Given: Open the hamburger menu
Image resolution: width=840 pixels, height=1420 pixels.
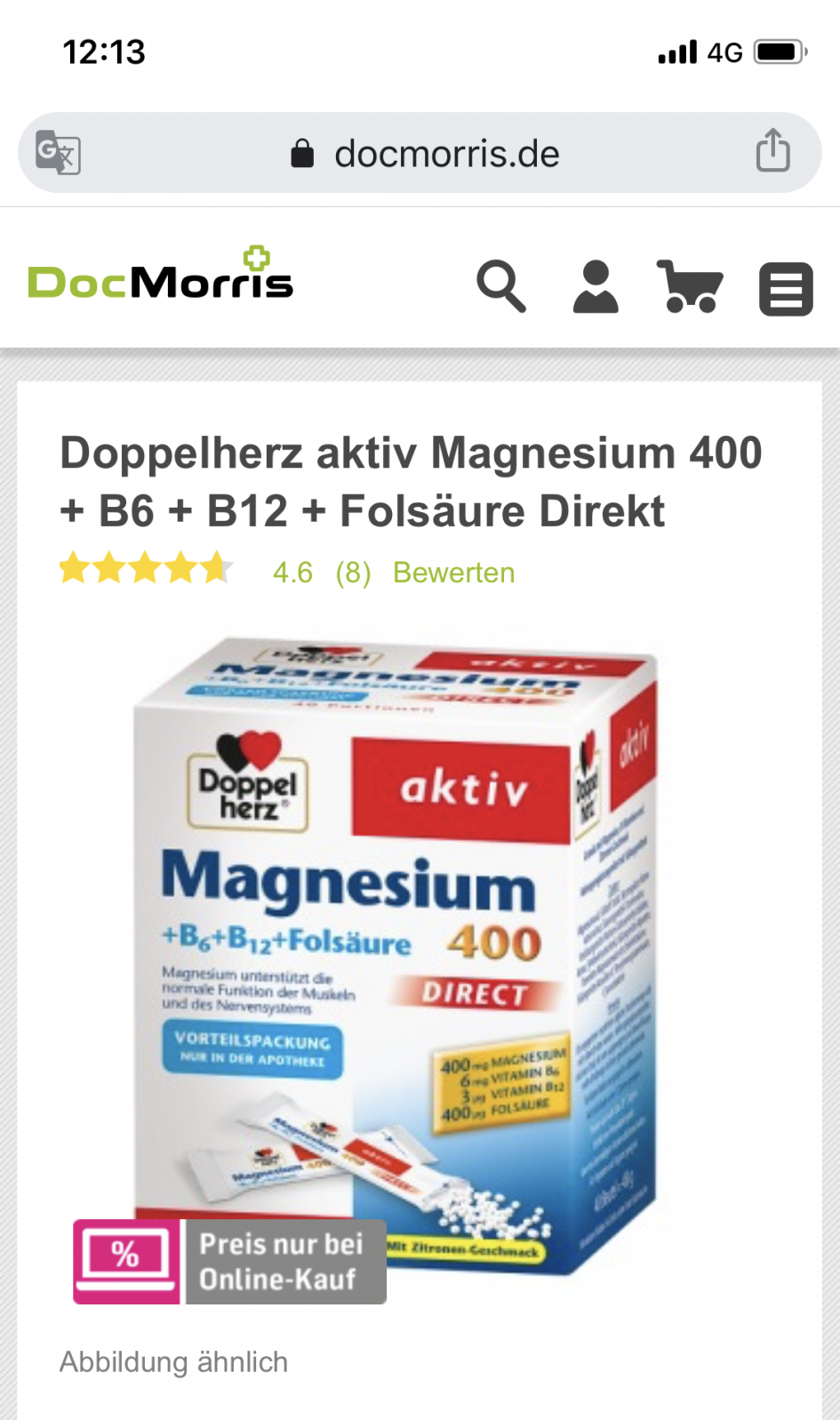Looking at the screenshot, I should click(786, 288).
